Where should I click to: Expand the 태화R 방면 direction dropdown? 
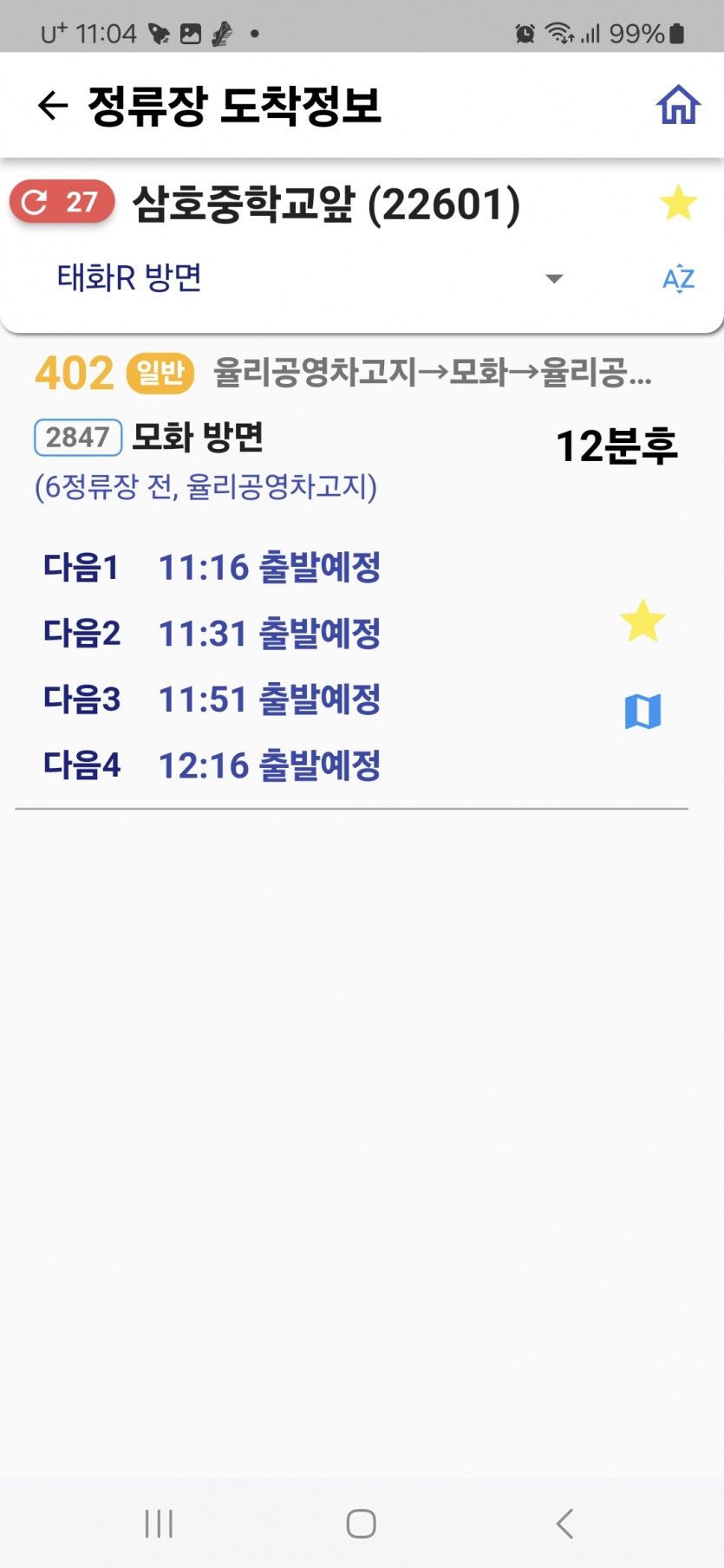point(553,278)
